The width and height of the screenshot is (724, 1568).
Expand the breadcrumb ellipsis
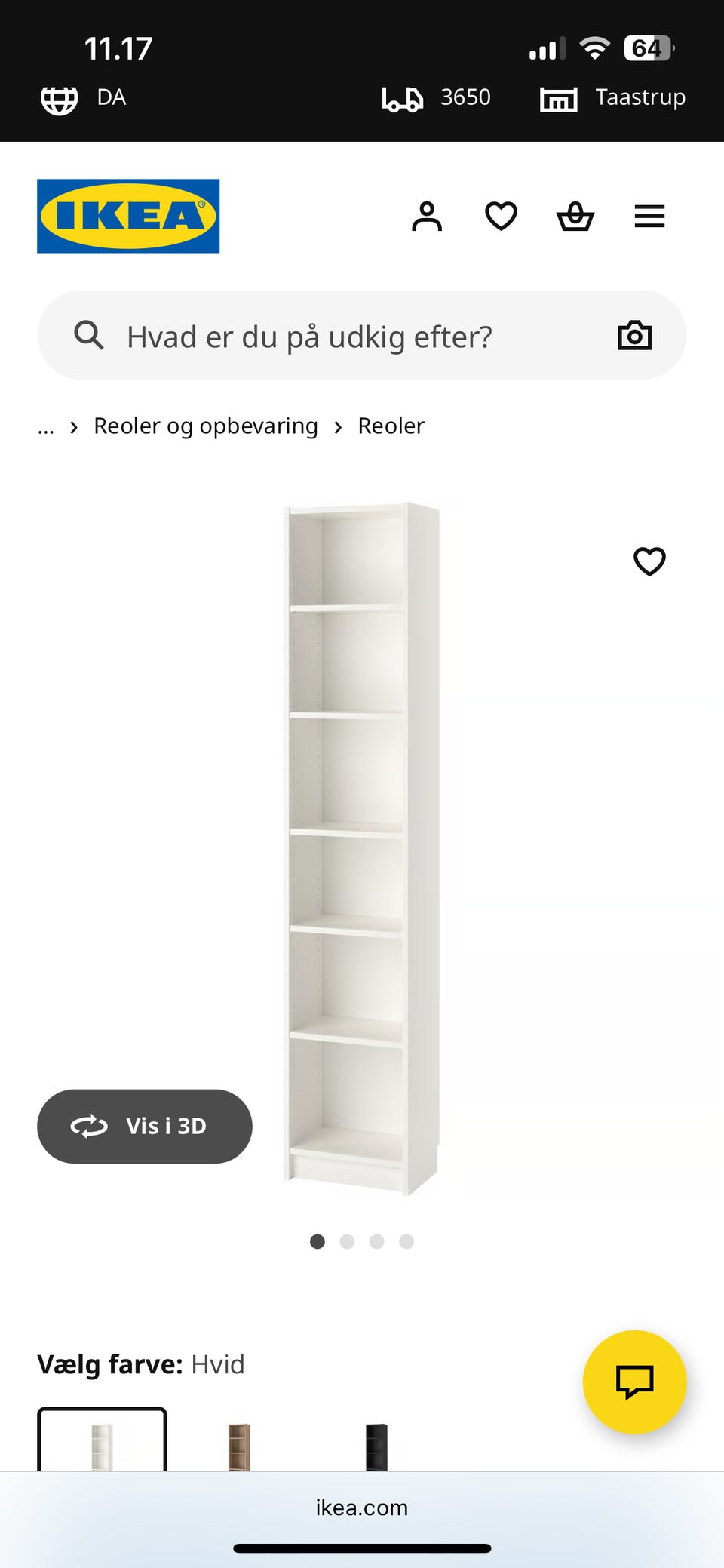pyautogui.click(x=46, y=426)
